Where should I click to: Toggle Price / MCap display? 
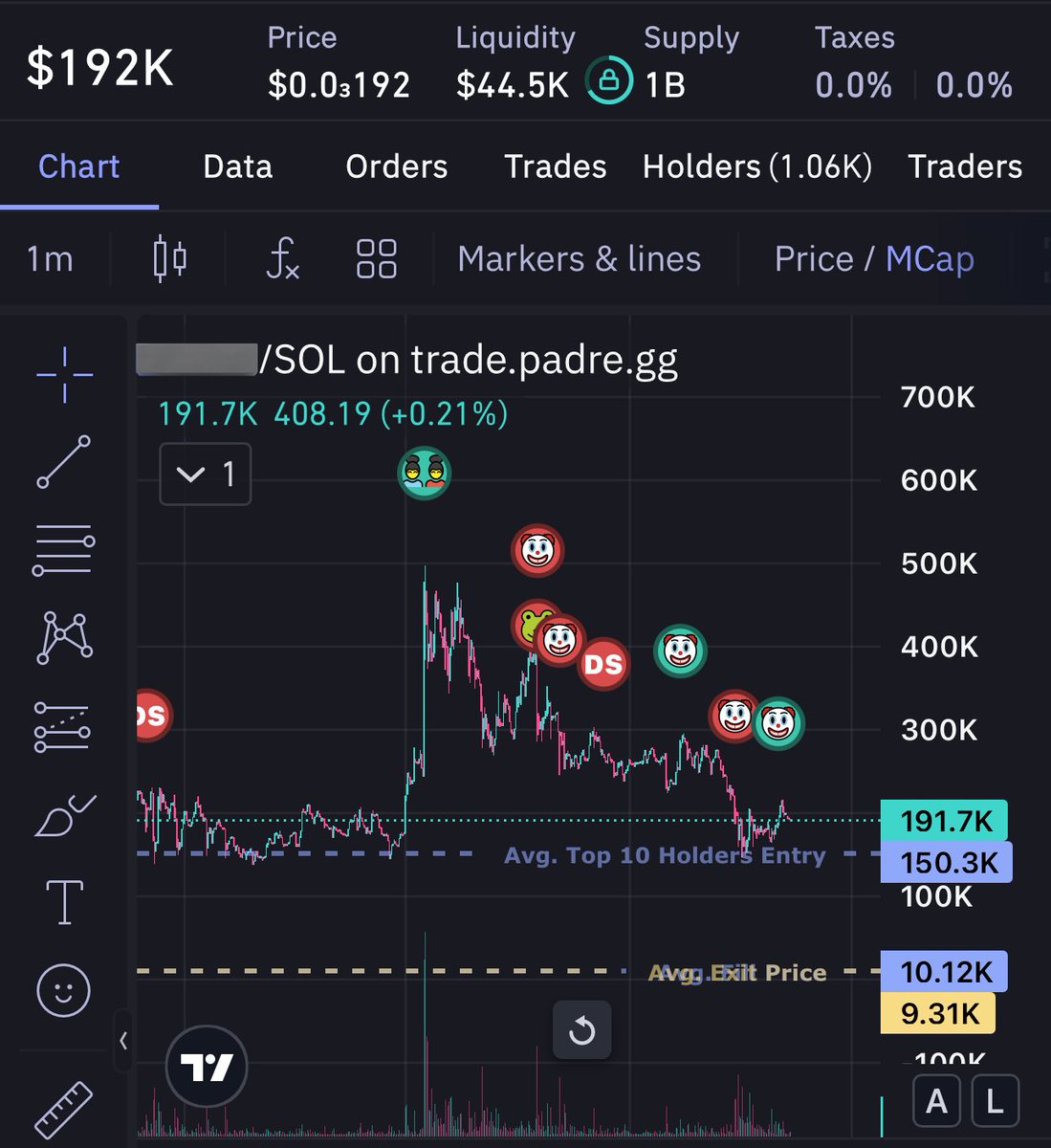pos(873,259)
